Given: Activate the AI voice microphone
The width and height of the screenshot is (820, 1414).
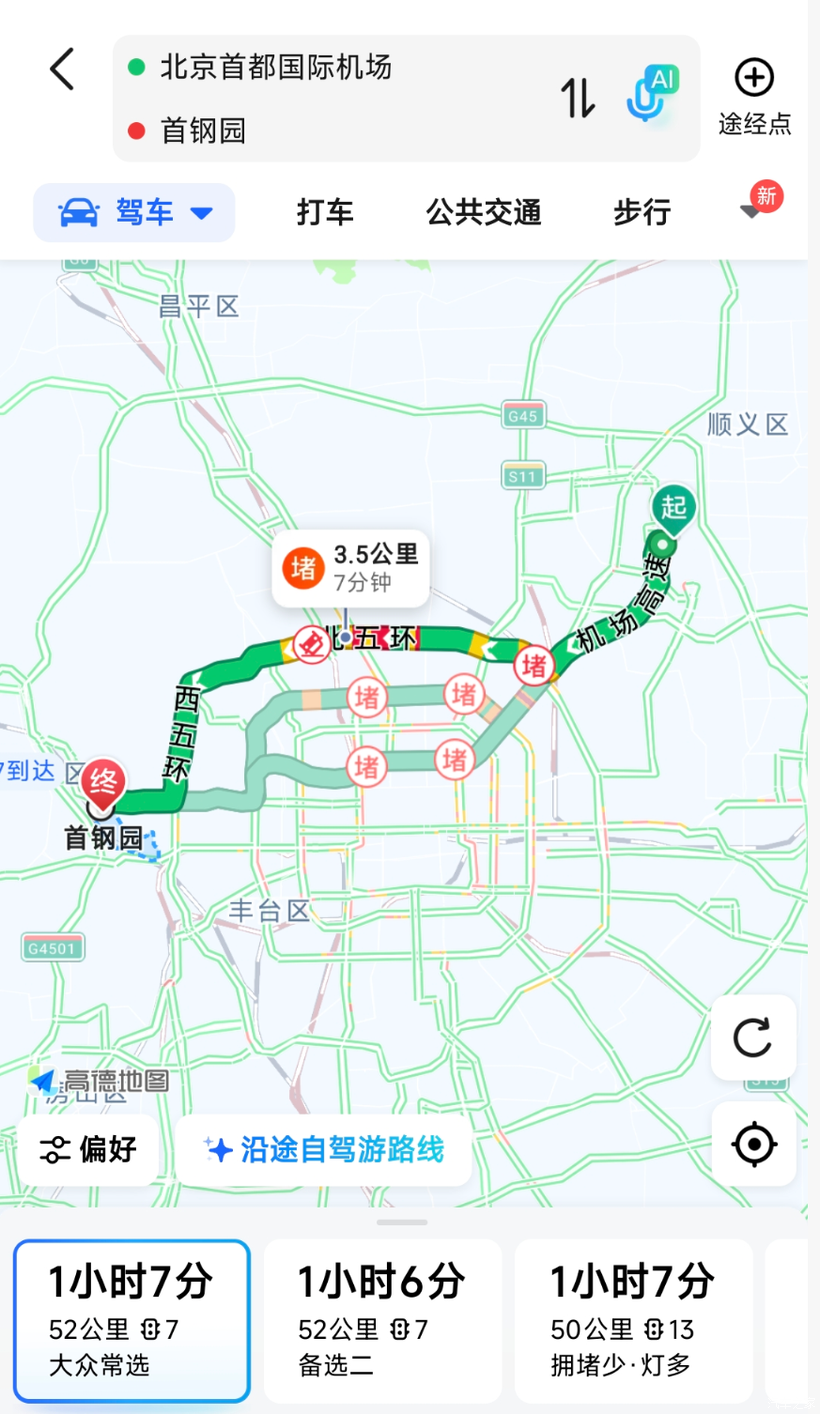Looking at the screenshot, I should 651,96.
